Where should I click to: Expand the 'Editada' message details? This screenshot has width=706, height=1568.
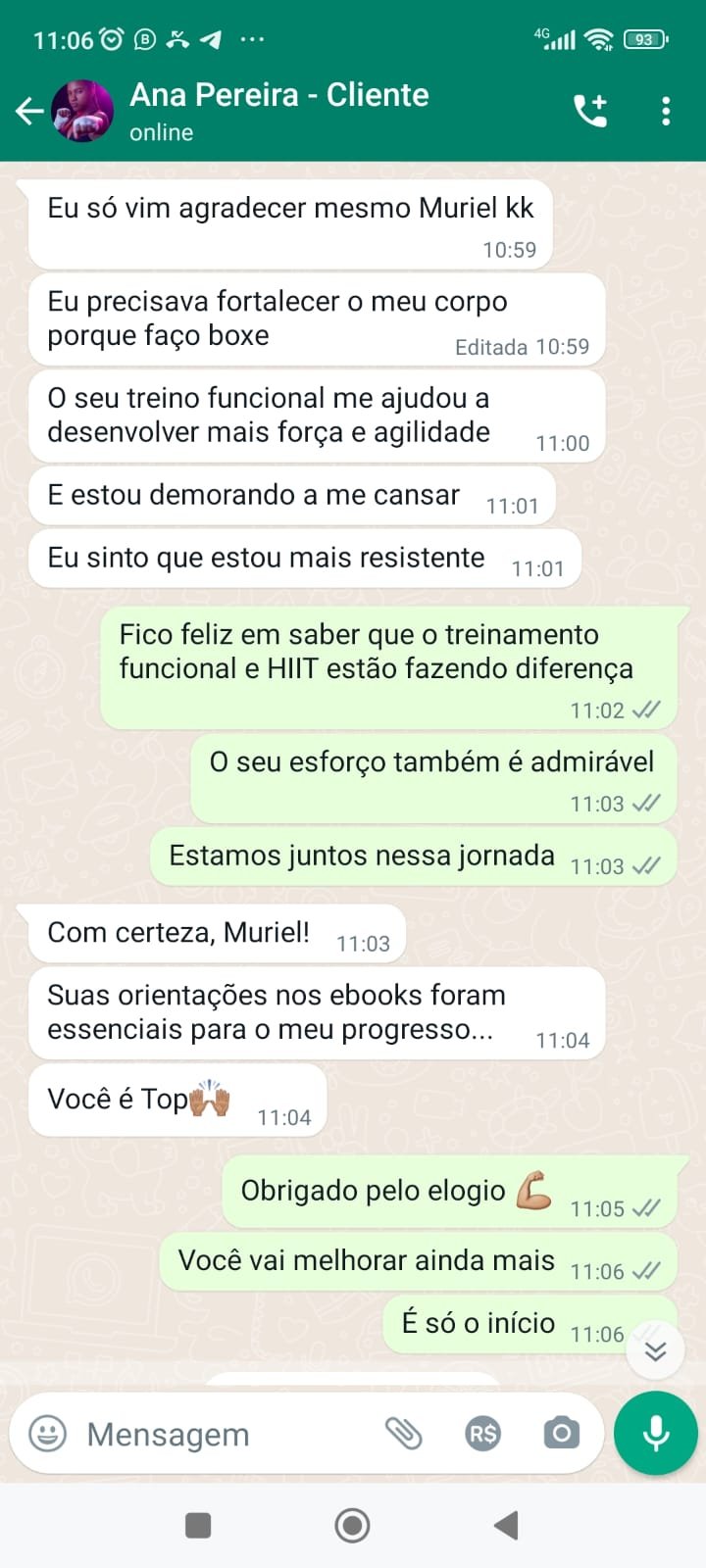point(491,346)
